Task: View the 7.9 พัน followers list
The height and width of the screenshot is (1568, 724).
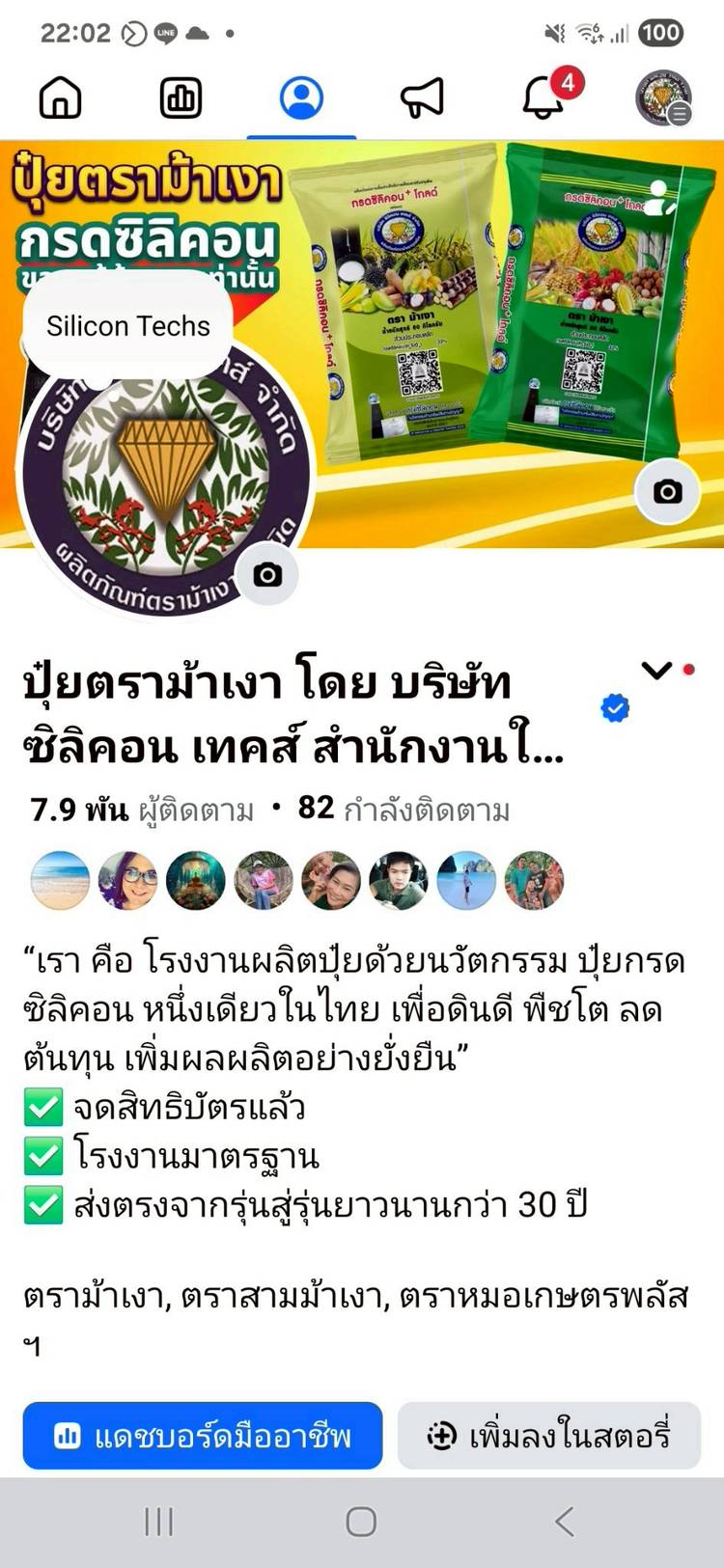Action: (142, 810)
